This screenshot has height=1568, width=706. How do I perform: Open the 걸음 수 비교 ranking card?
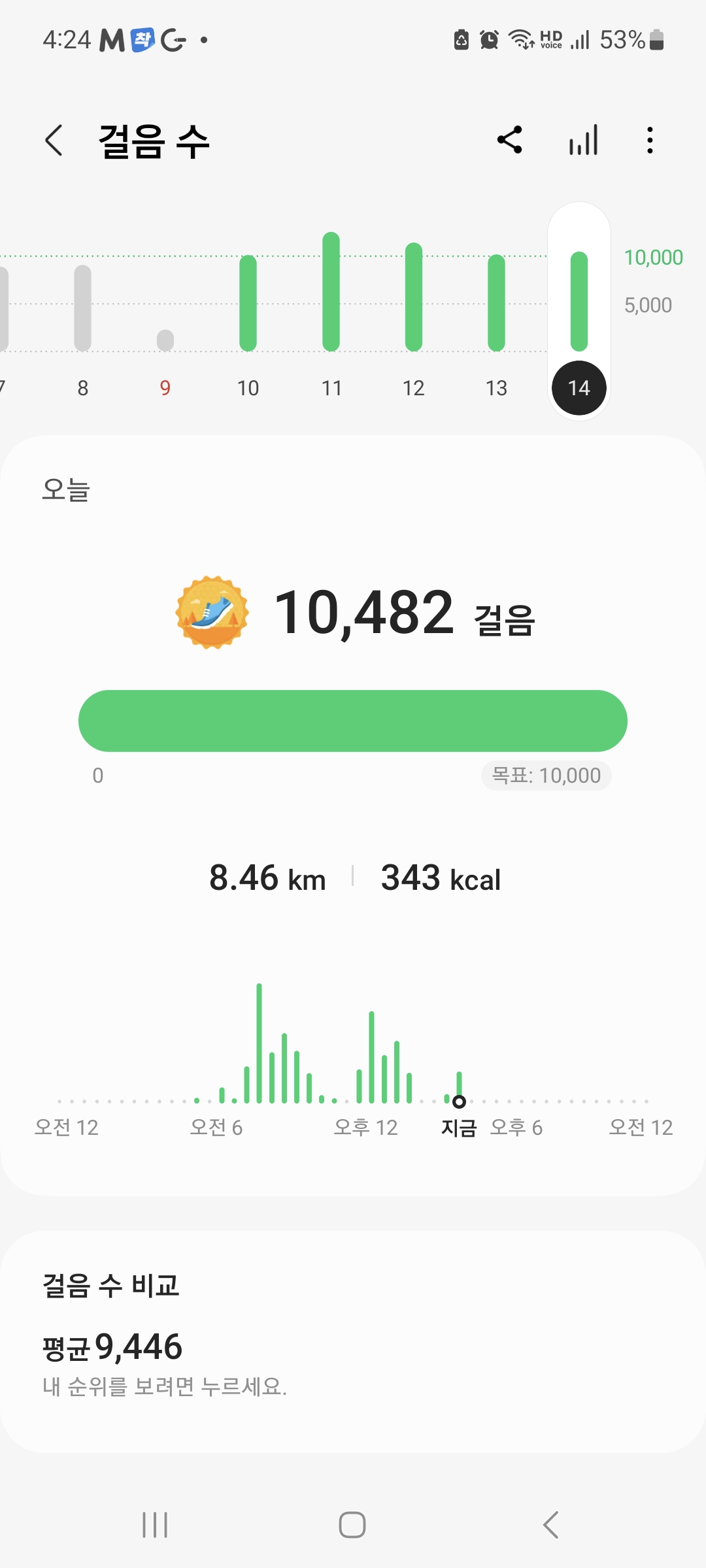point(353,1343)
